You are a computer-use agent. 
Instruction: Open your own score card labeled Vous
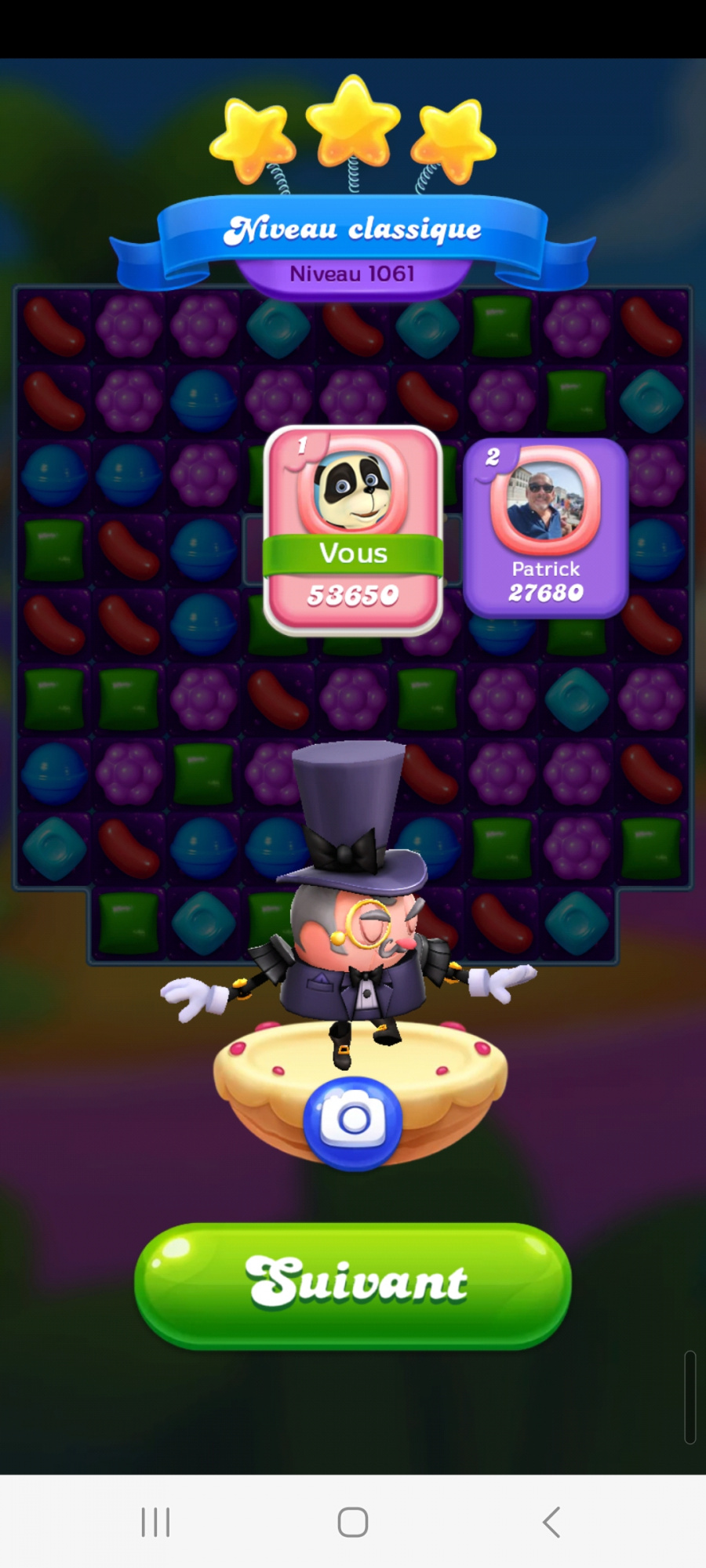(x=353, y=531)
